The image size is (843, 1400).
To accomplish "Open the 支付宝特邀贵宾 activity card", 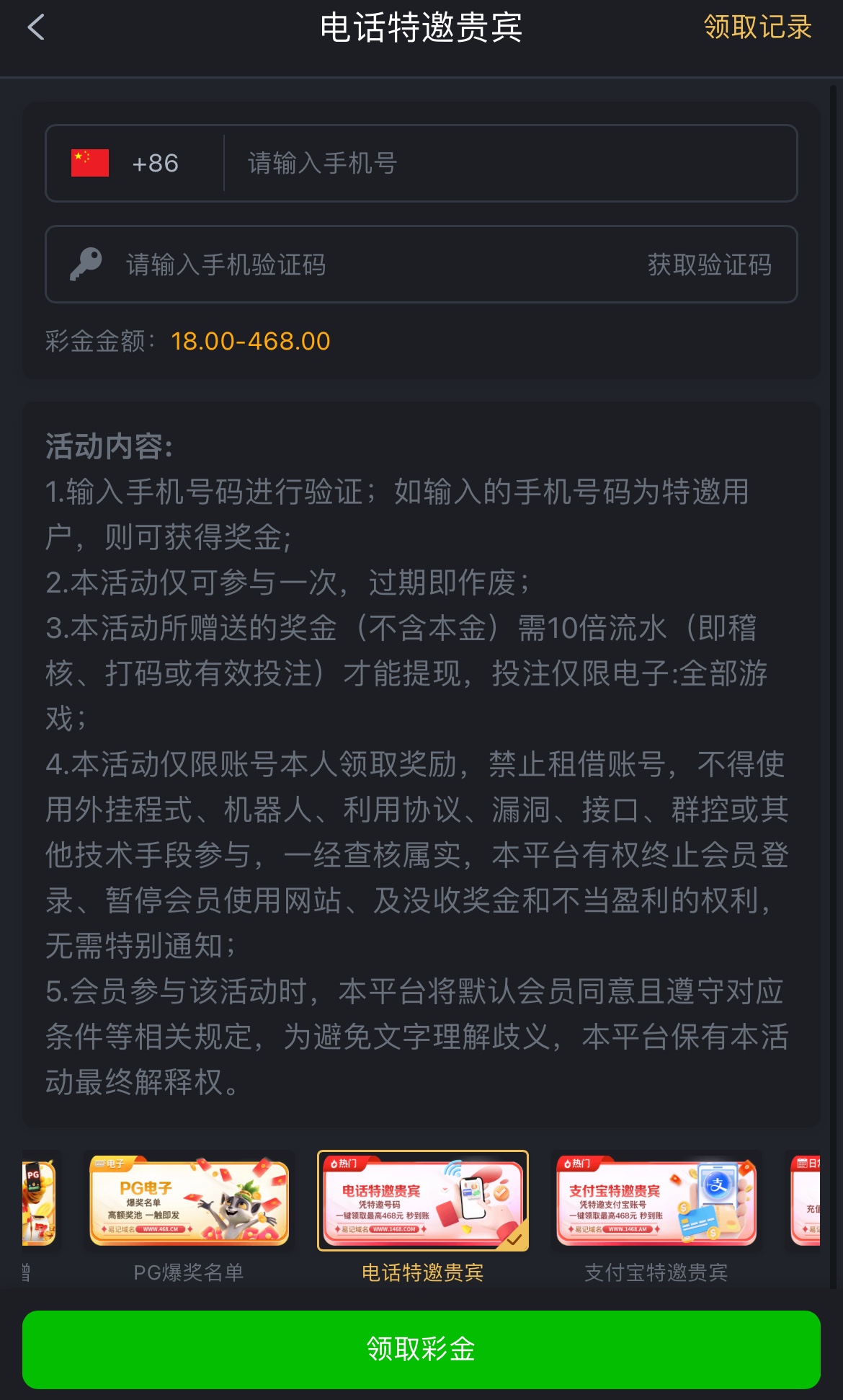I will (x=656, y=1202).
